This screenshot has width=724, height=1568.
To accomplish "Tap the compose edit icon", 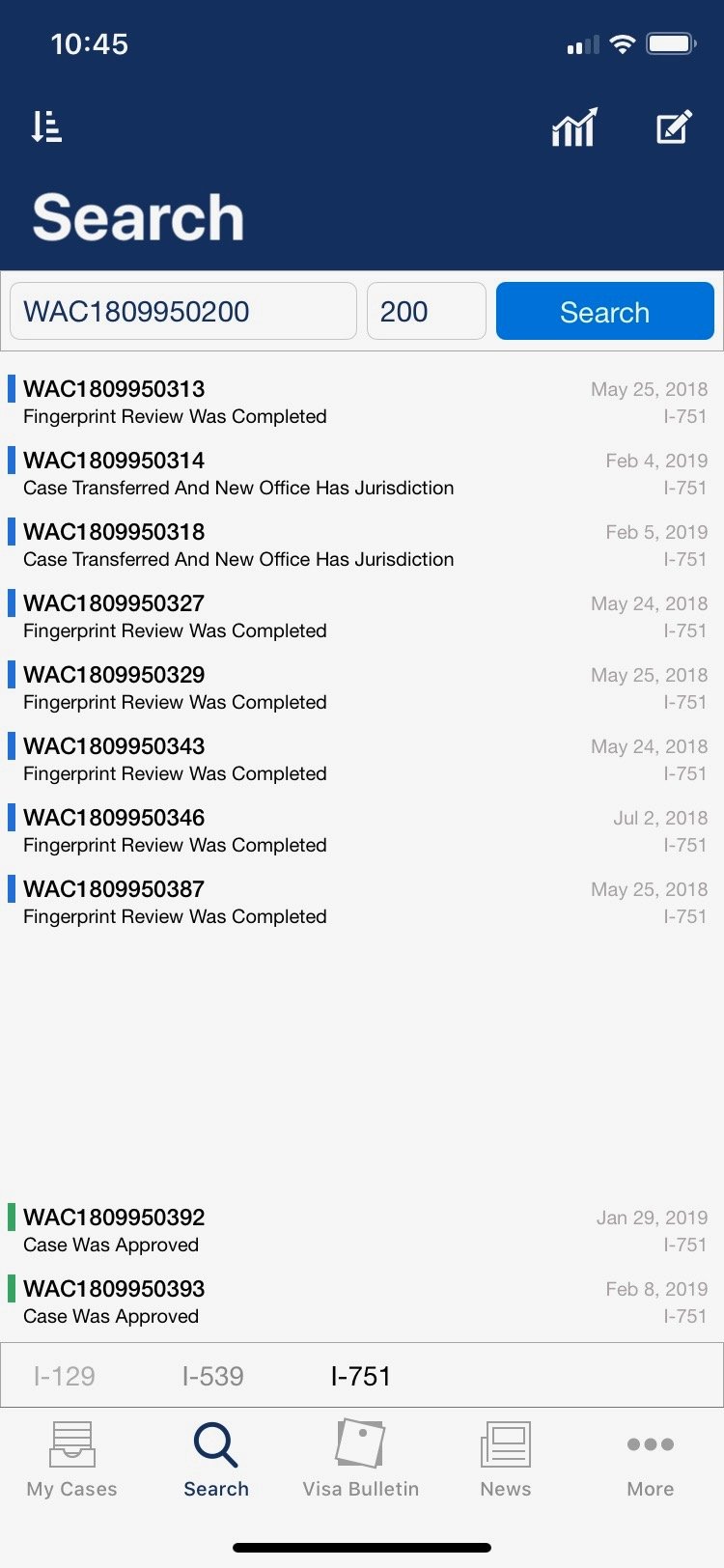I will 674,127.
